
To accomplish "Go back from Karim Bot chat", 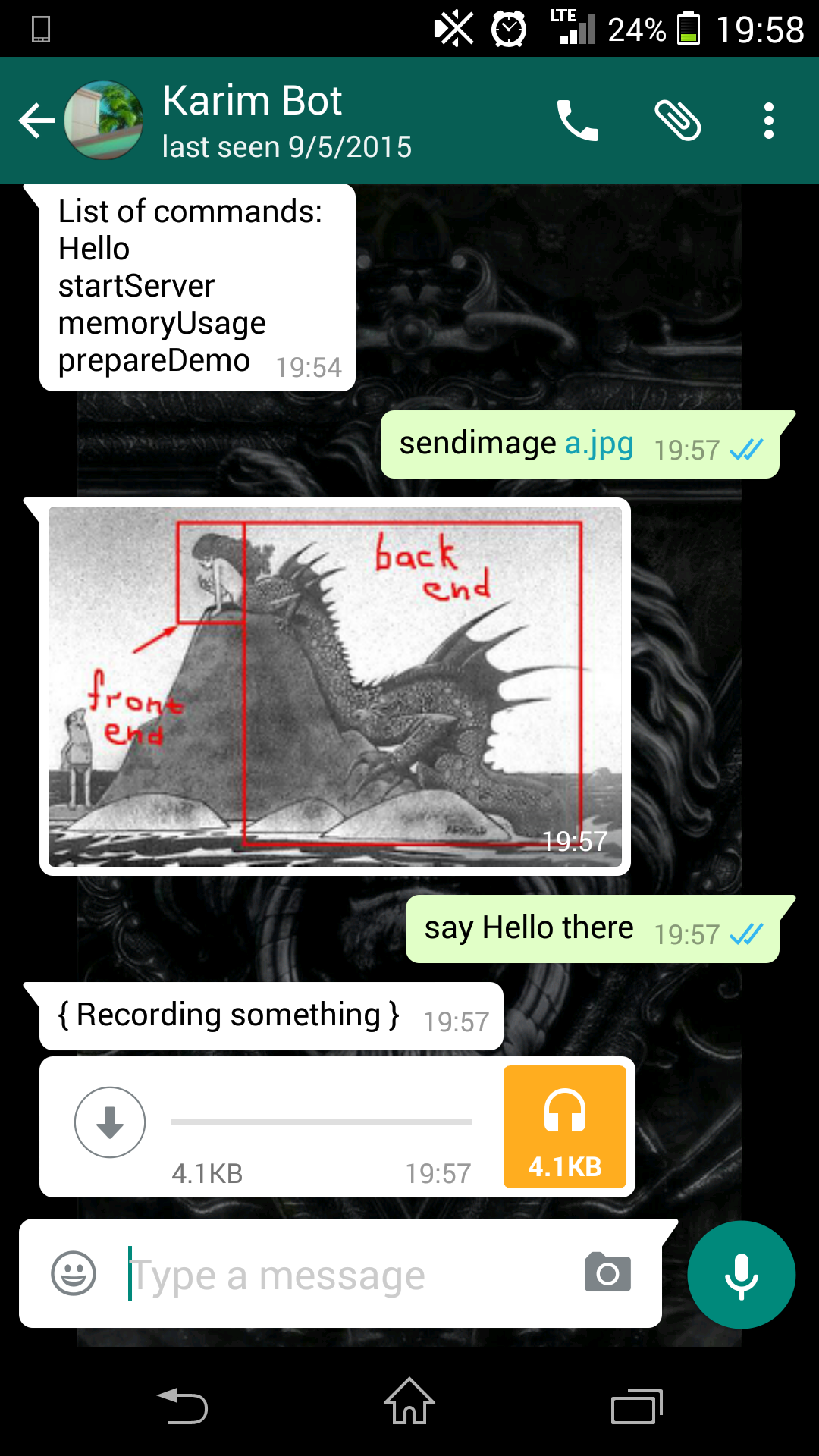I will [x=36, y=121].
